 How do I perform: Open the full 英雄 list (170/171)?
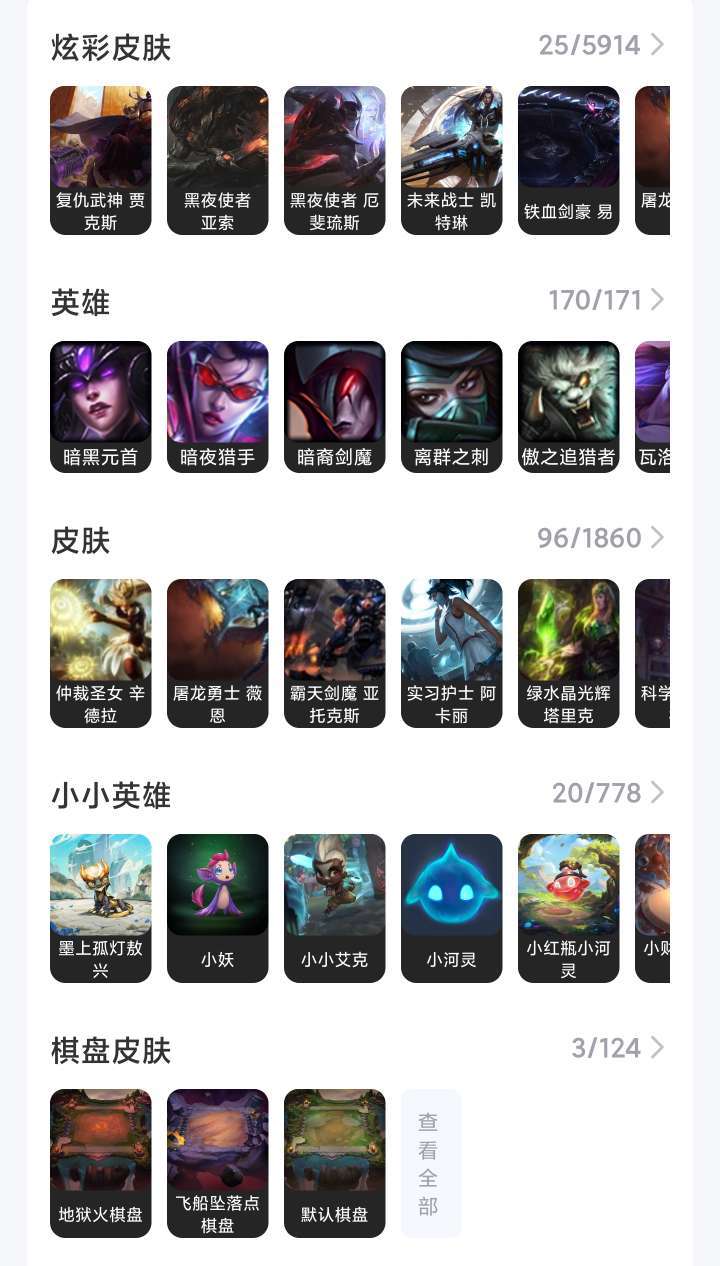[x=657, y=299]
